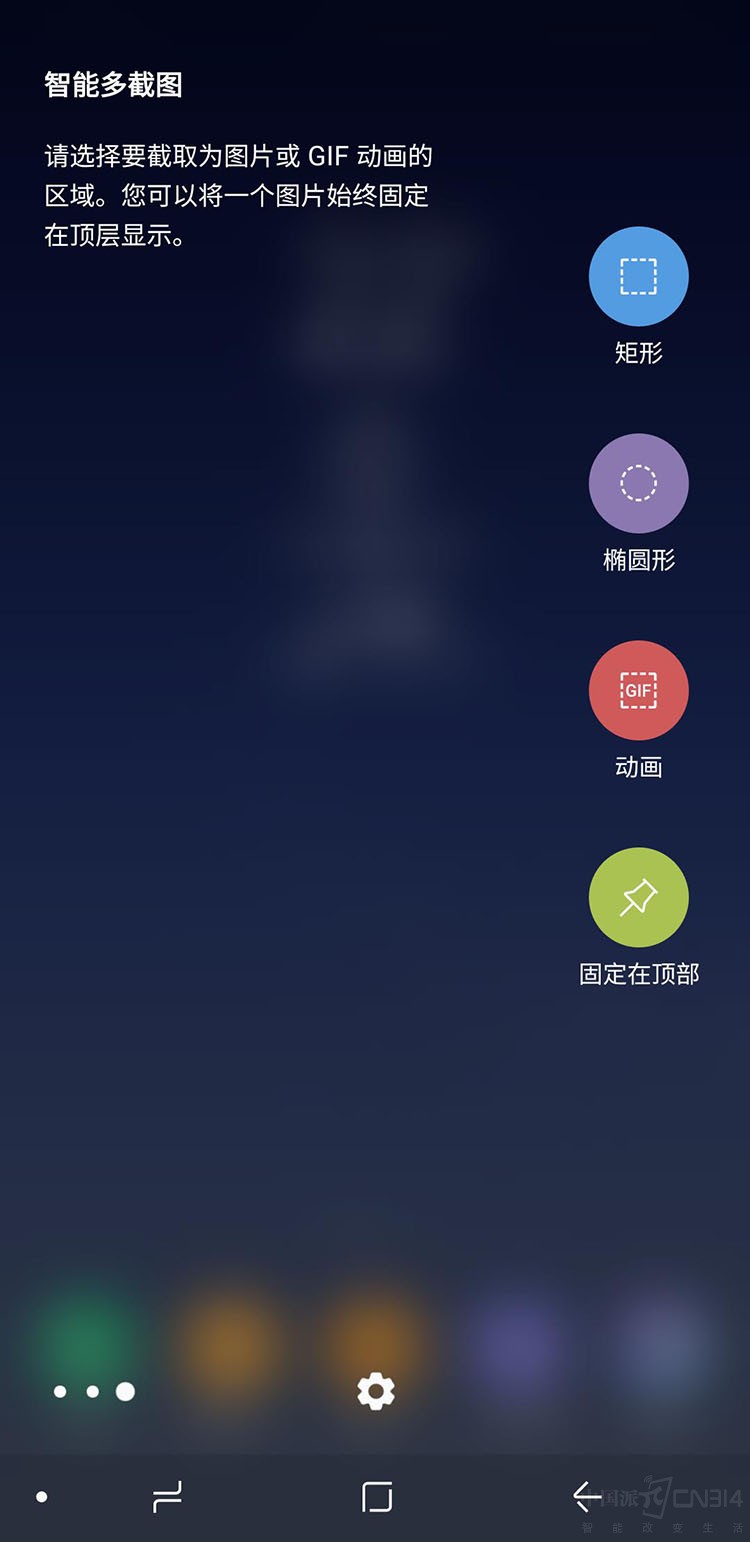Viewport: 750px width, 1542px height.
Task: Tap the home button in navigation bar
Action: 377,1497
